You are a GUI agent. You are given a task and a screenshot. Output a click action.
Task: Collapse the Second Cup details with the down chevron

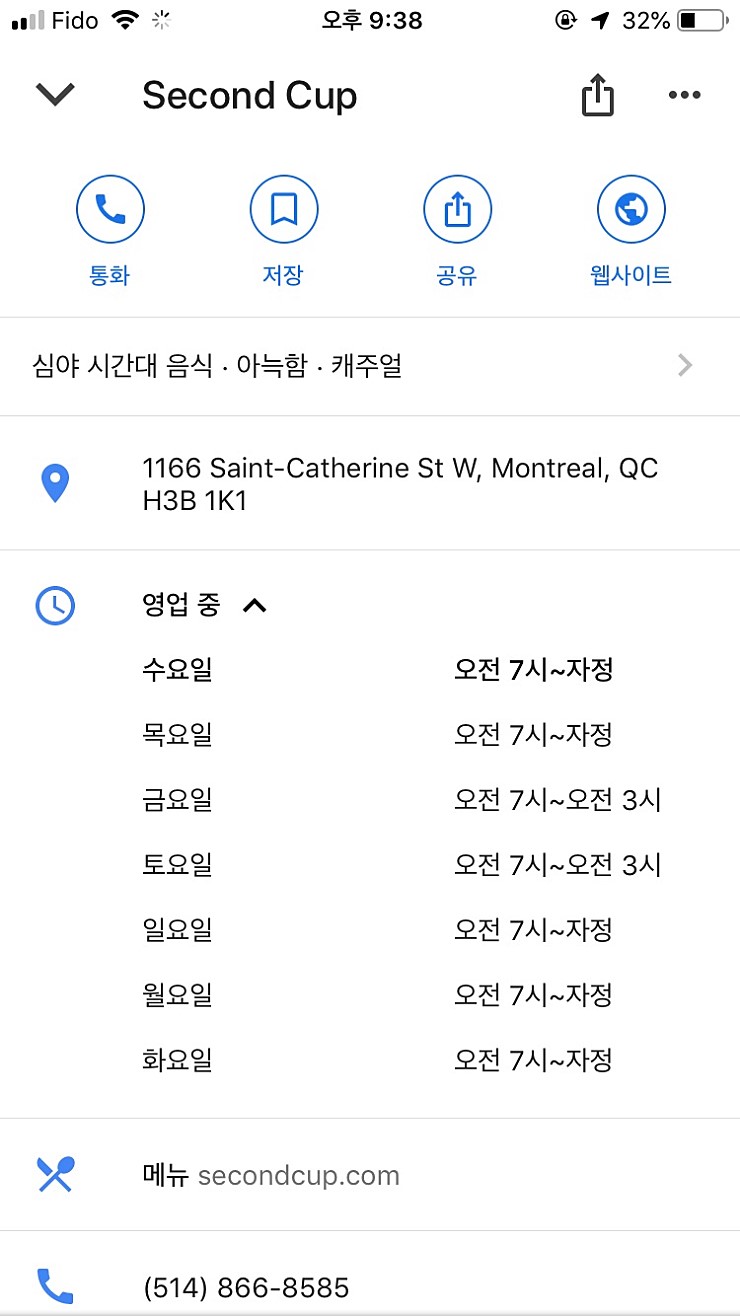coord(55,95)
